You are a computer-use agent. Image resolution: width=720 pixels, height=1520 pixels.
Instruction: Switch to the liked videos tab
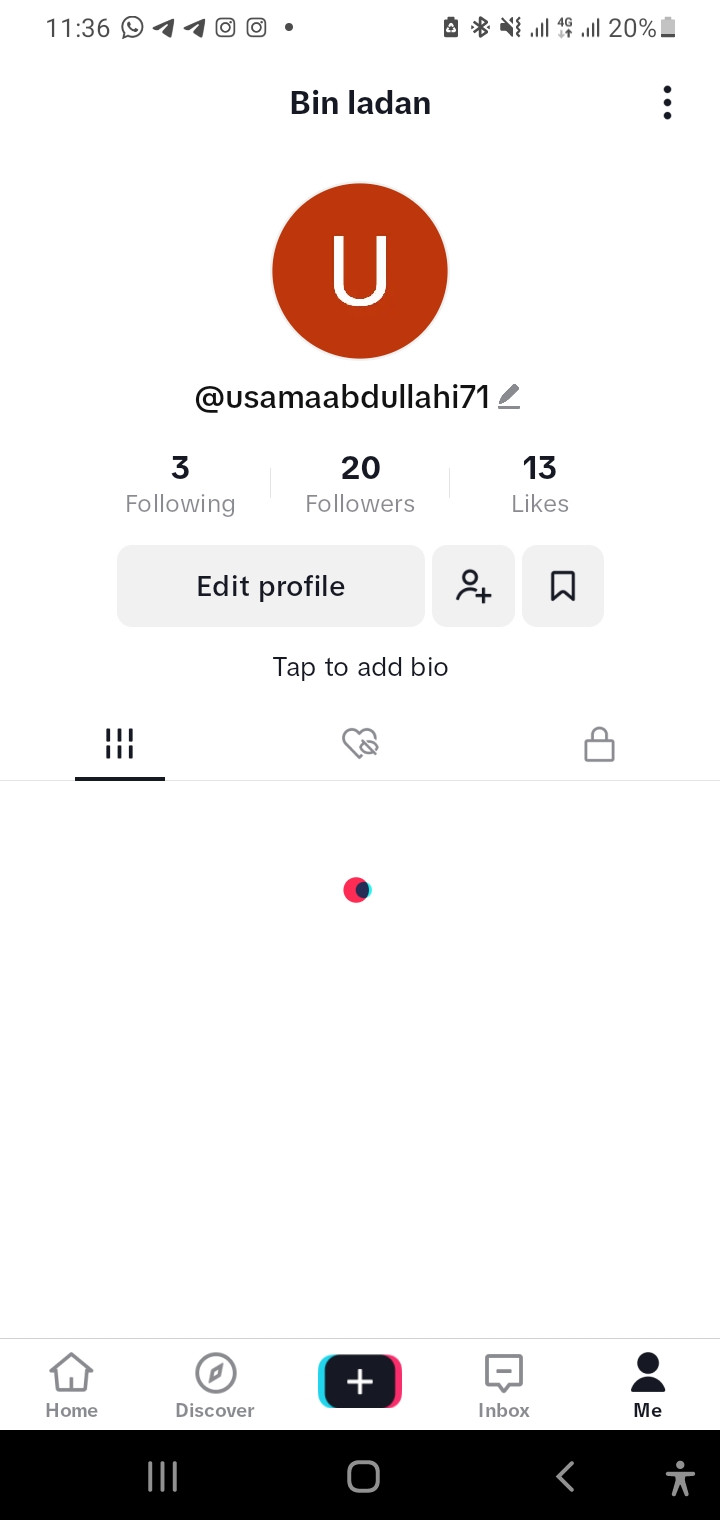pos(360,744)
